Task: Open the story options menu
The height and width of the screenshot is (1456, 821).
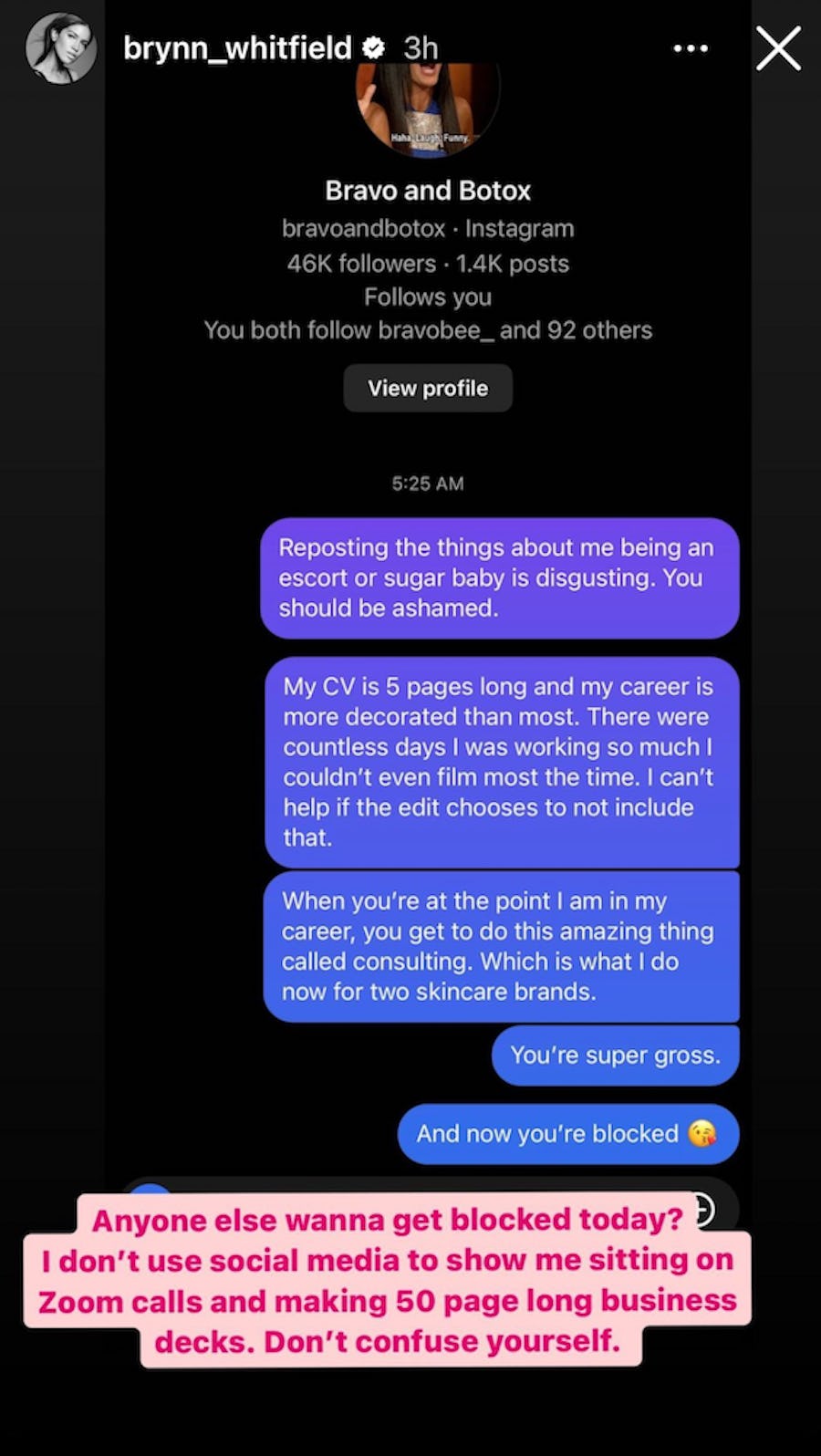Action: [691, 48]
